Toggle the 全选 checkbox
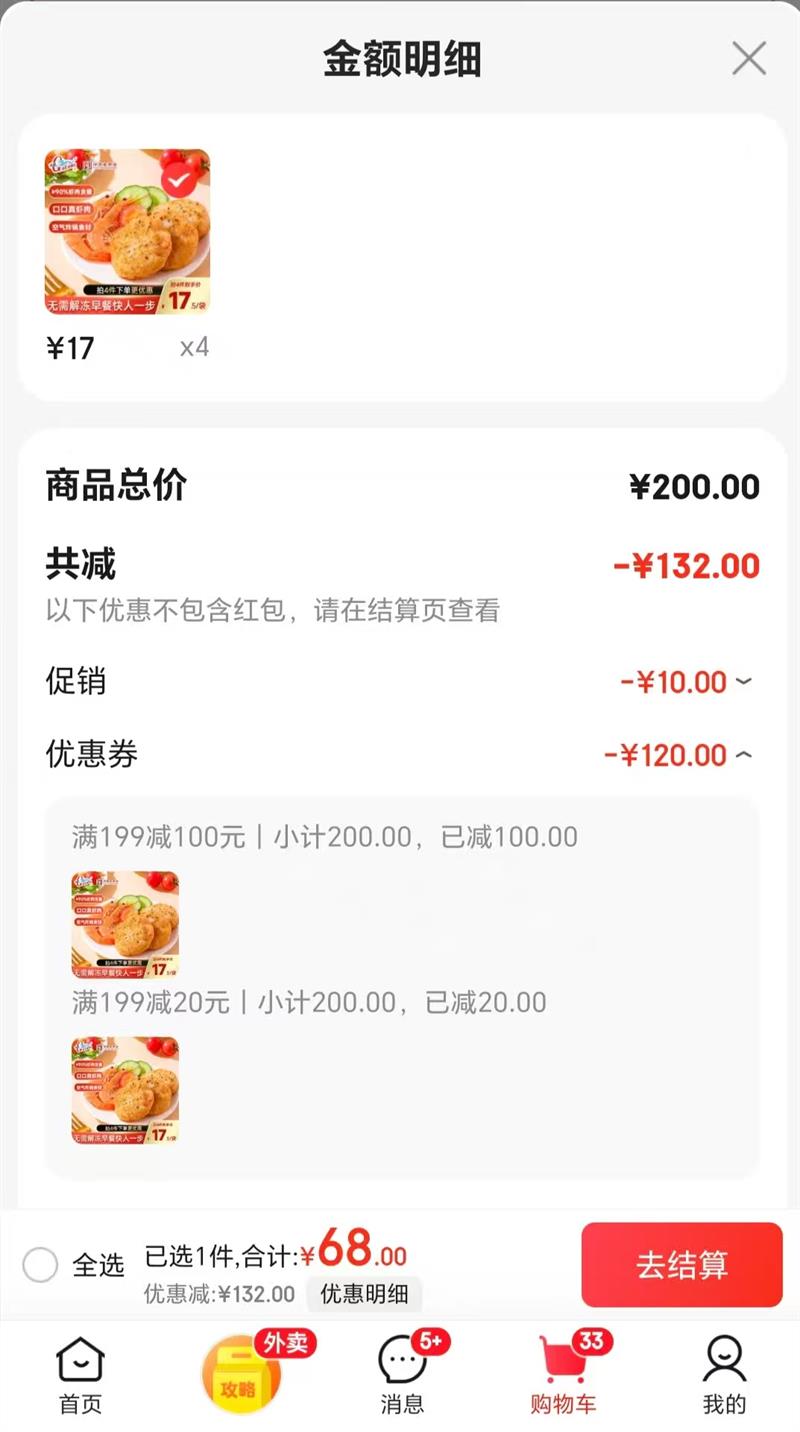800x1432 pixels. tap(41, 1265)
